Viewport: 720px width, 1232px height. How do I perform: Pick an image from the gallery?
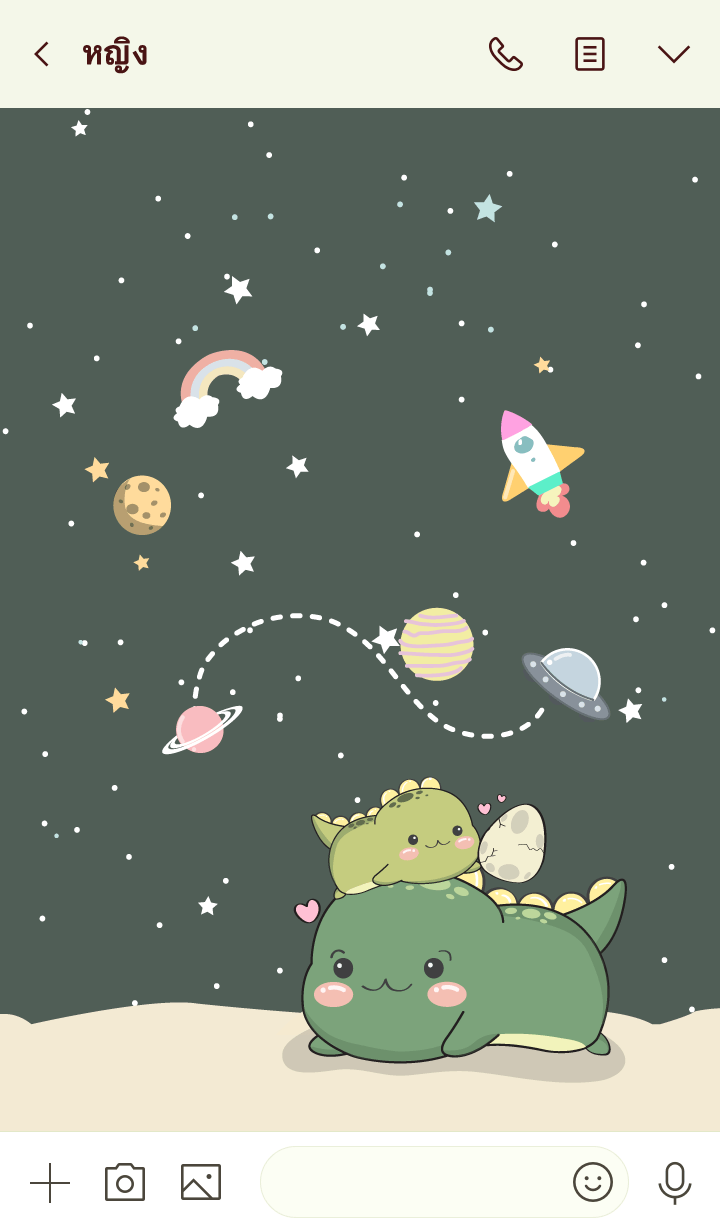201,1182
